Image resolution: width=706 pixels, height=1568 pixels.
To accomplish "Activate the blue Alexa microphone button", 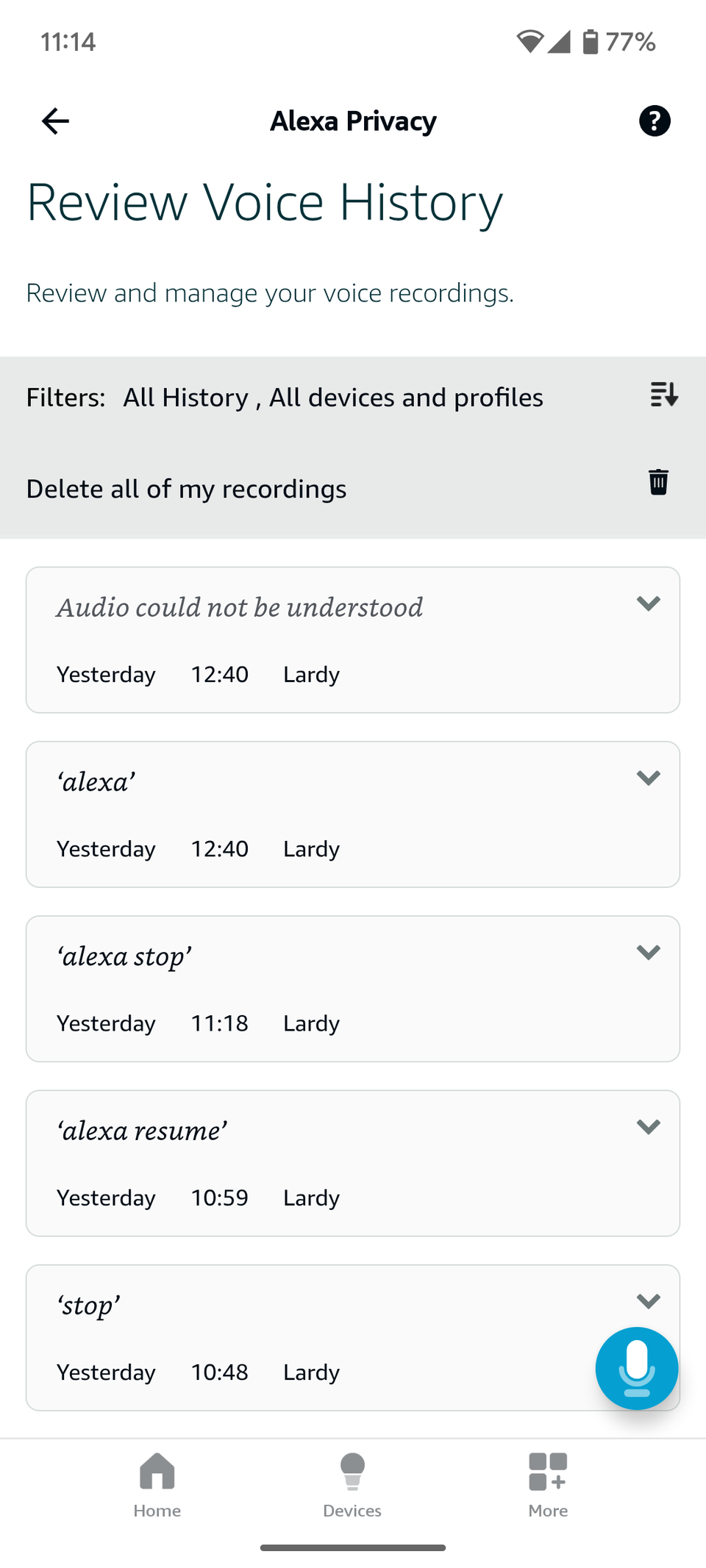I will pyautogui.click(x=636, y=1368).
